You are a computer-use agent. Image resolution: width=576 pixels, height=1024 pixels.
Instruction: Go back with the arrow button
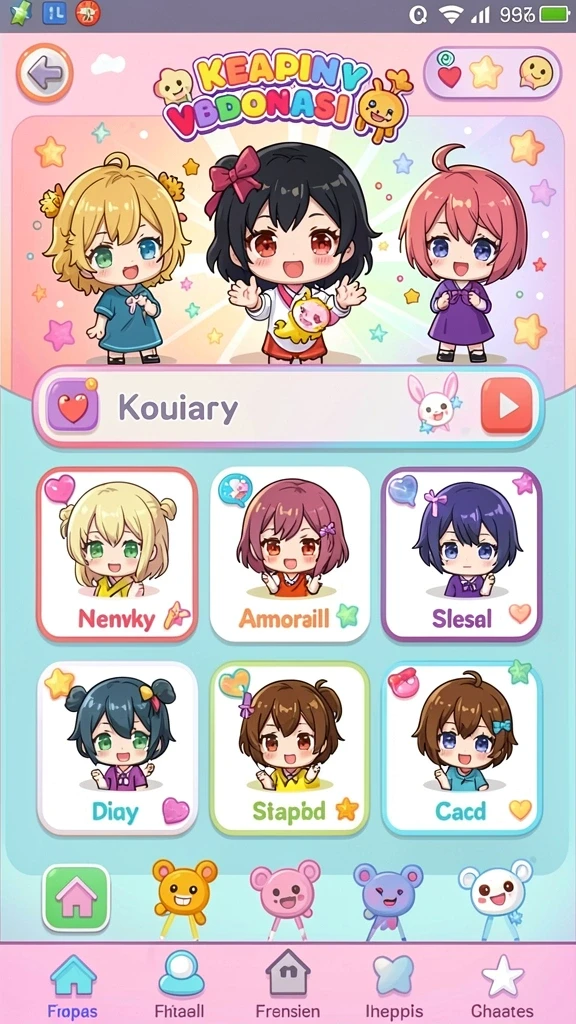point(44,72)
